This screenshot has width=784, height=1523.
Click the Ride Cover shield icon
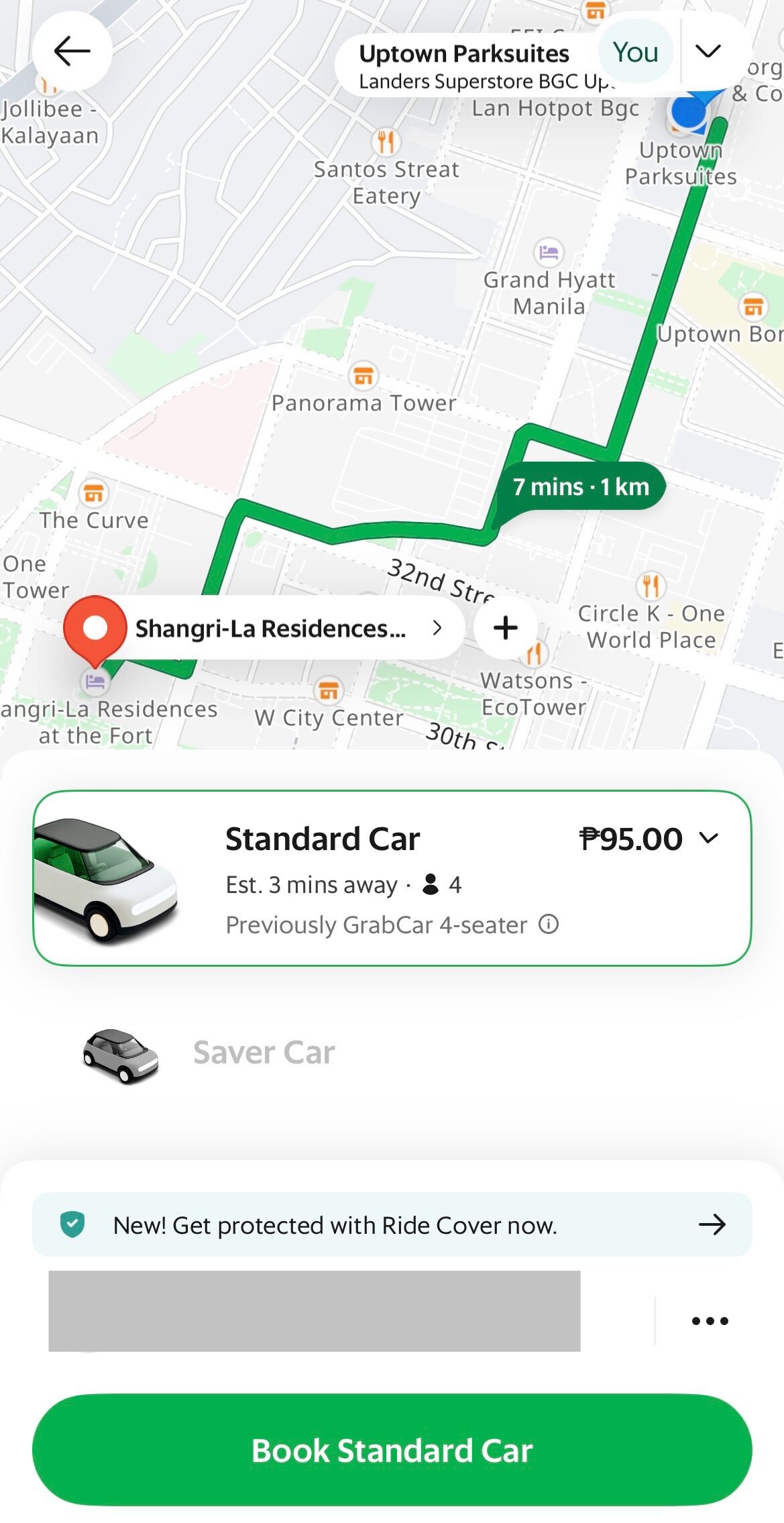click(73, 1224)
